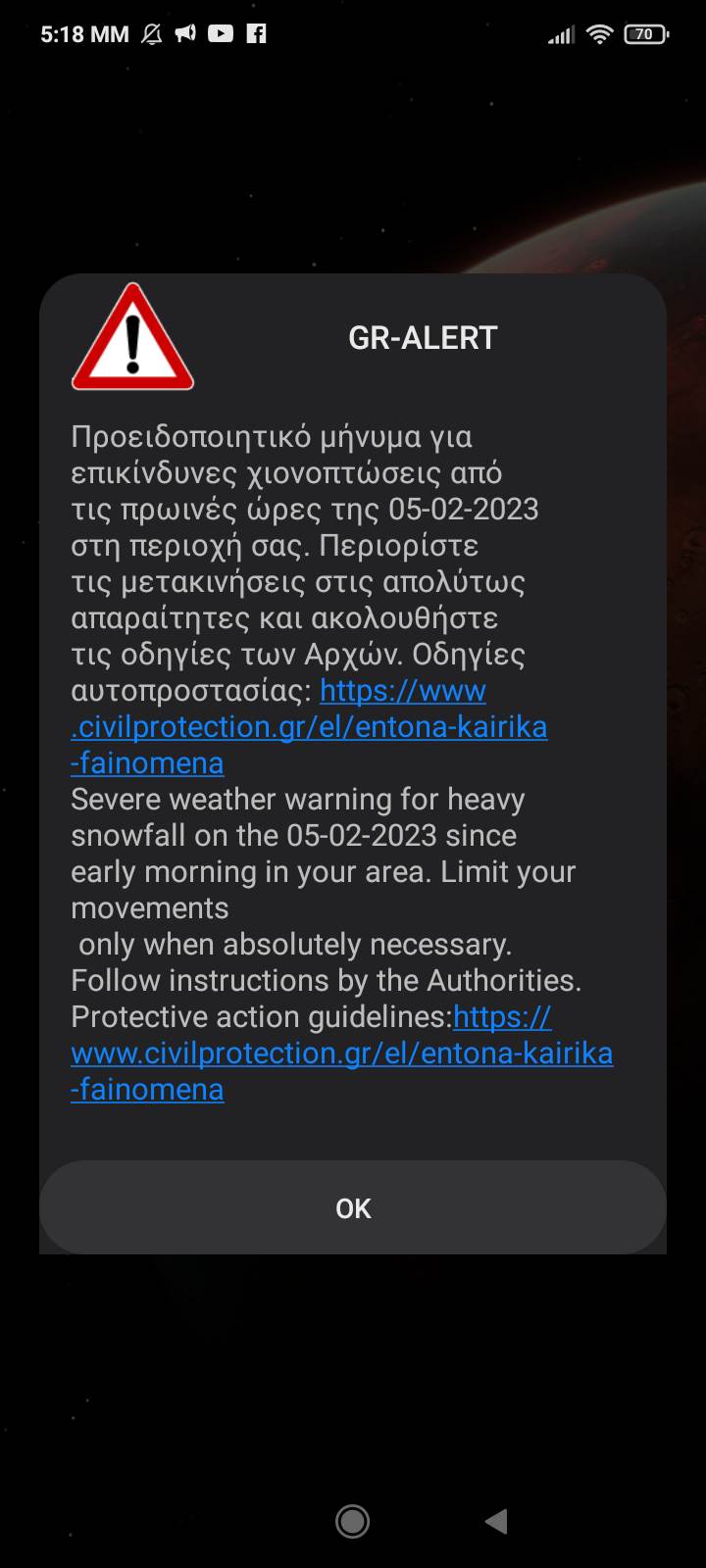The height and width of the screenshot is (1568, 706).
Task: Open the Protective action guidelines link
Action: (341, 1053)
